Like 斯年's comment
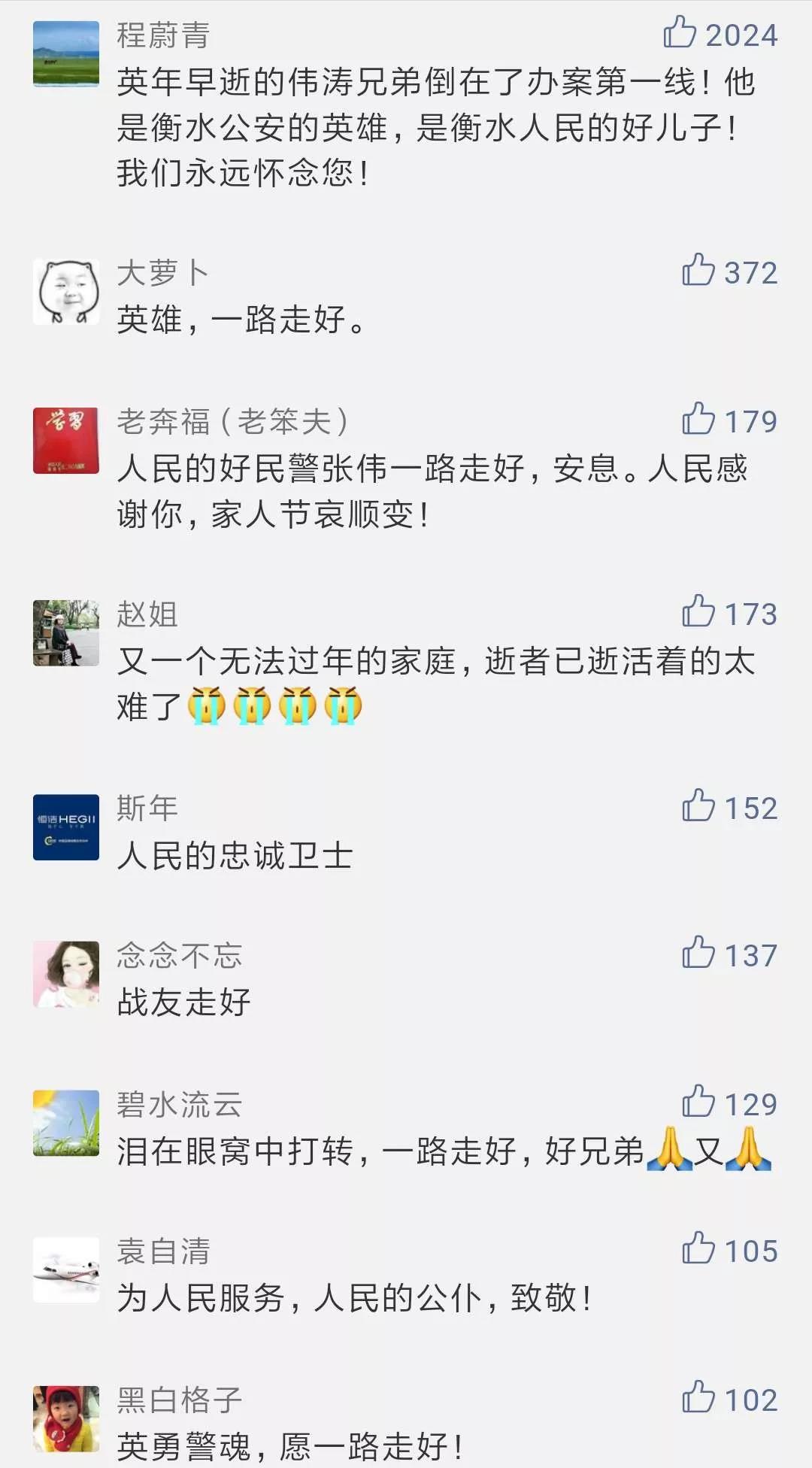812x1468 pixels. [x=698, y=806]
